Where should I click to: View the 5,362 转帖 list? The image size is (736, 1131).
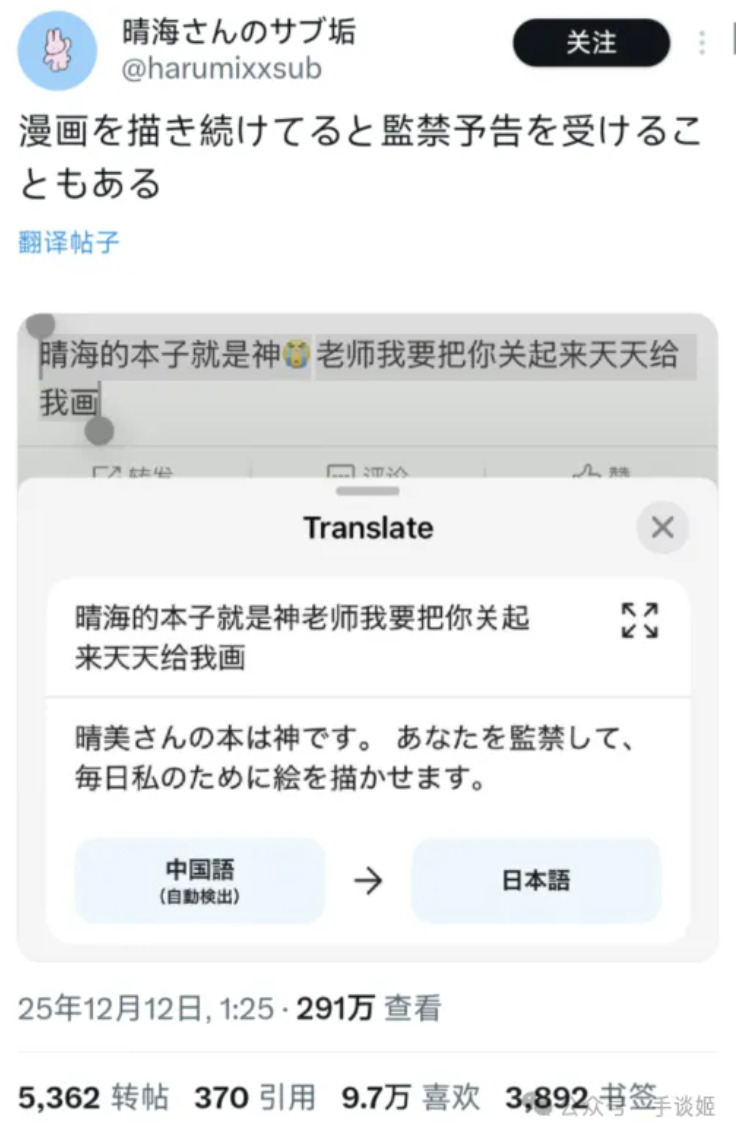pyautogui.click(x=93, y=1098)
